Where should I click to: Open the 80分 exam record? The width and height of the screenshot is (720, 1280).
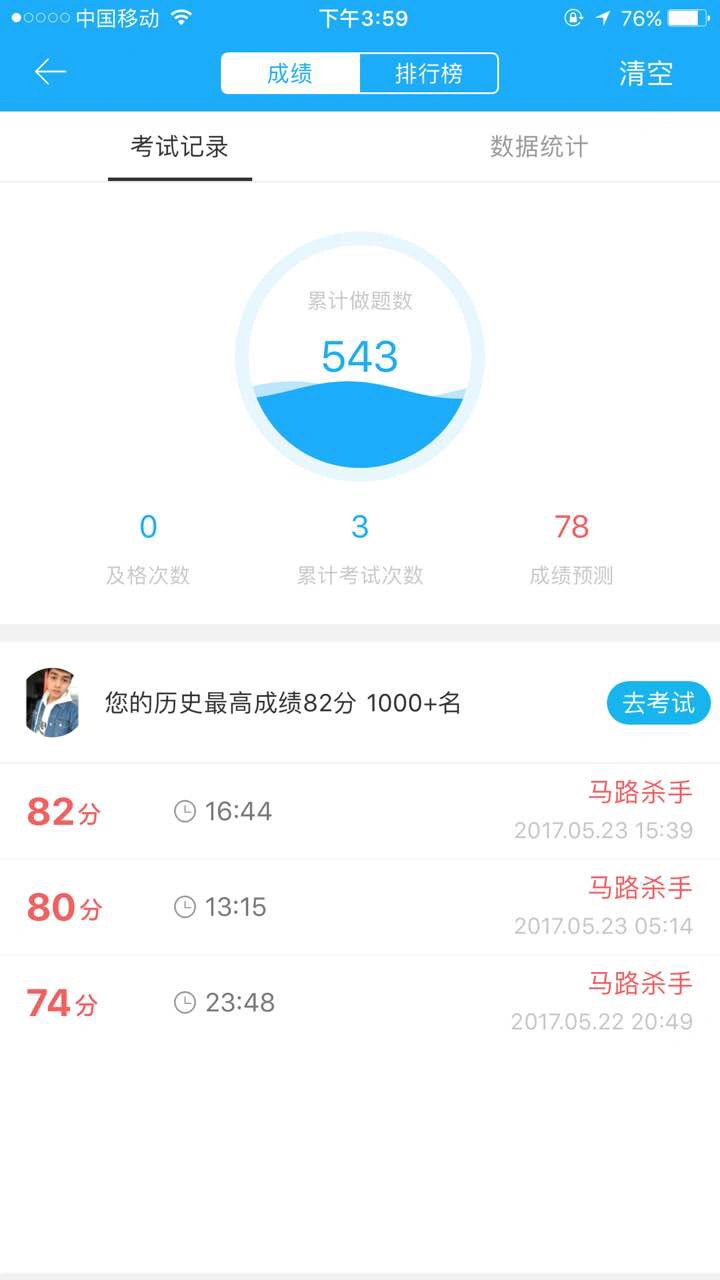coord(360,907)
